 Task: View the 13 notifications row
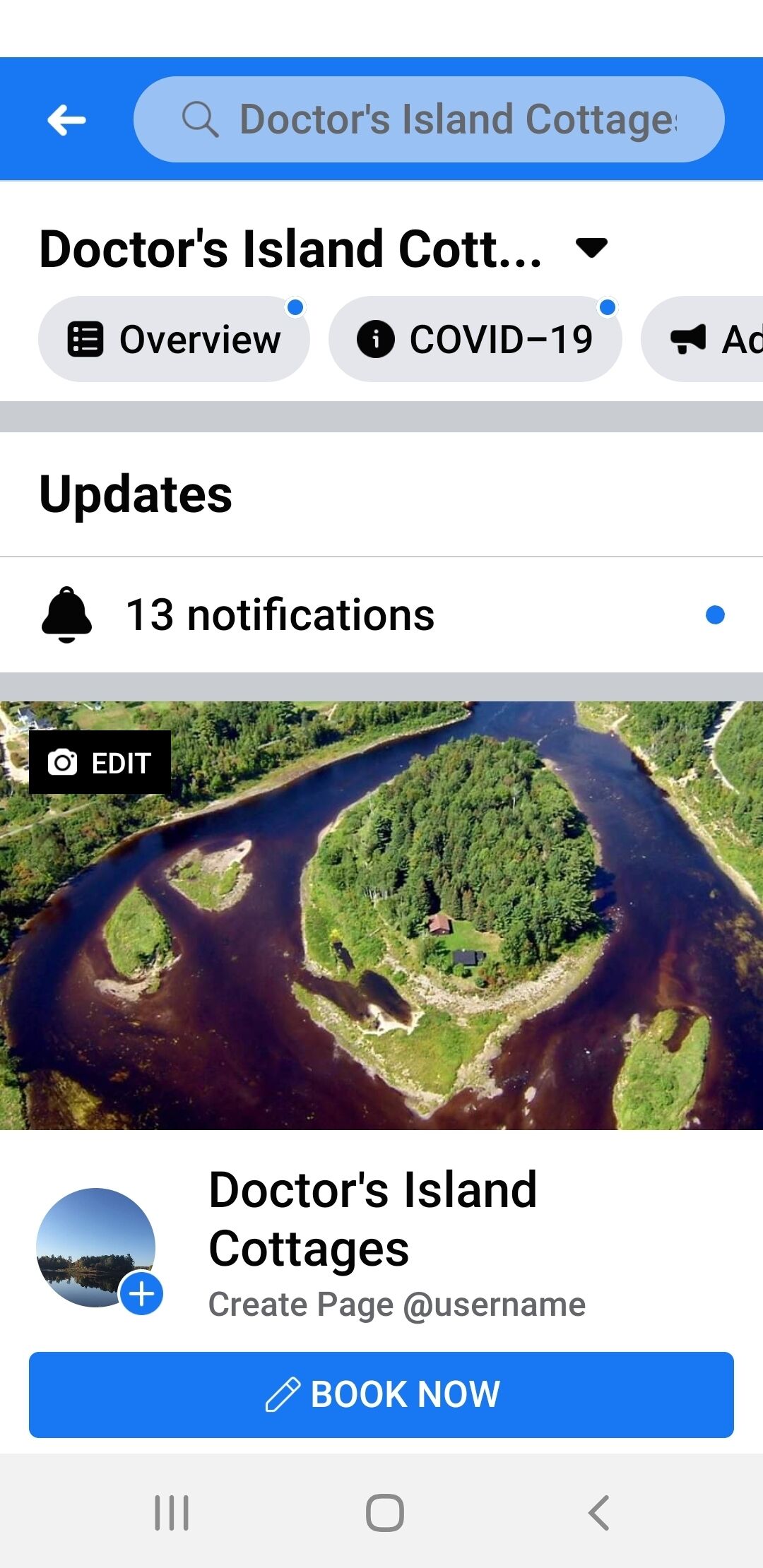381,614
